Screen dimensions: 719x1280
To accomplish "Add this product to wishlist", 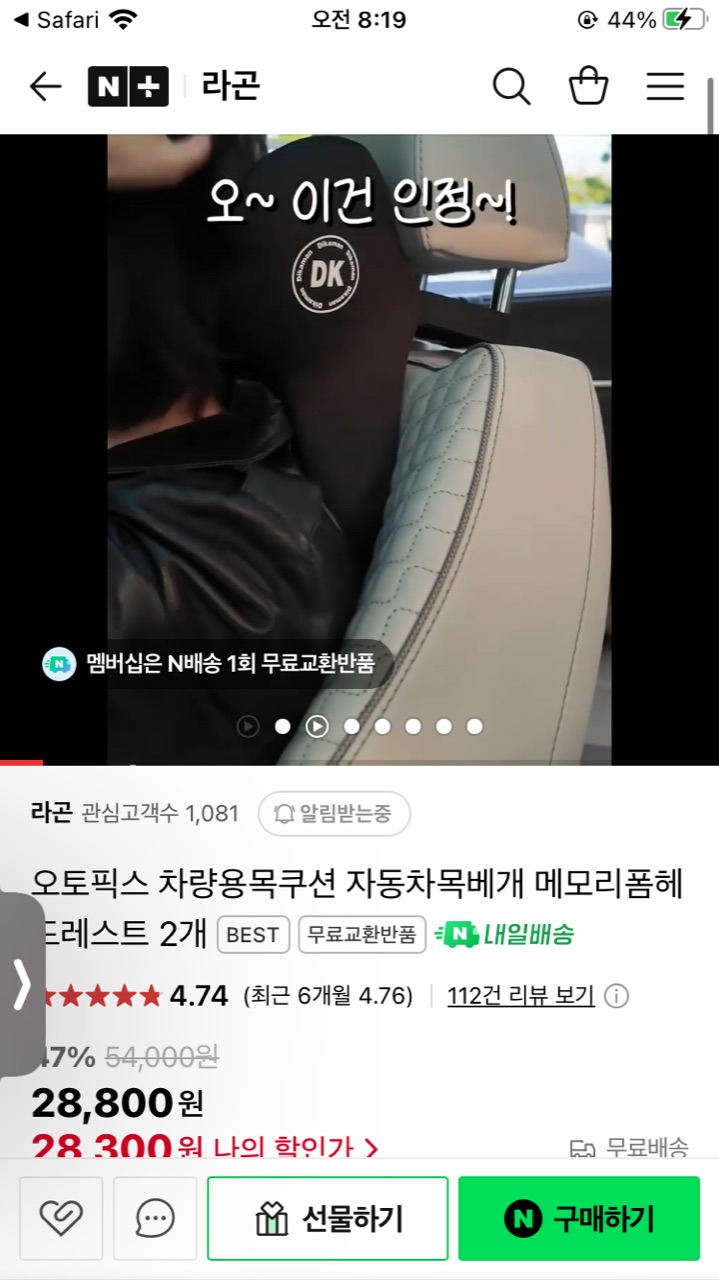I will coord(61,1218).
